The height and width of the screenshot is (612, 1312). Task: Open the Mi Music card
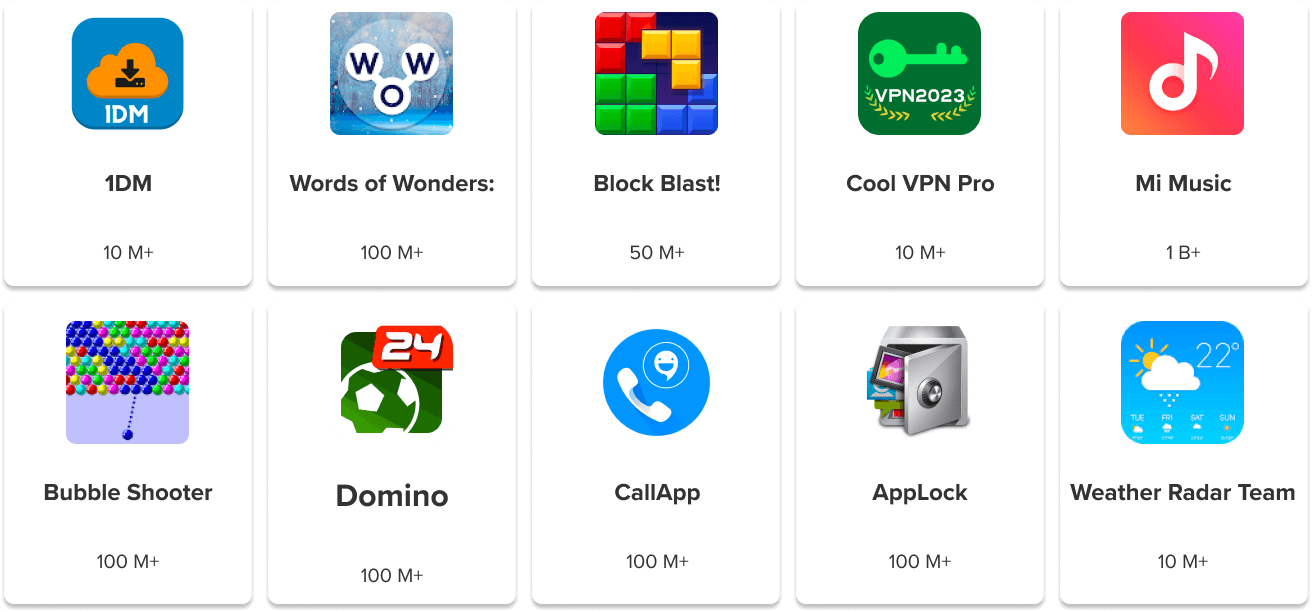point(1183,143)
